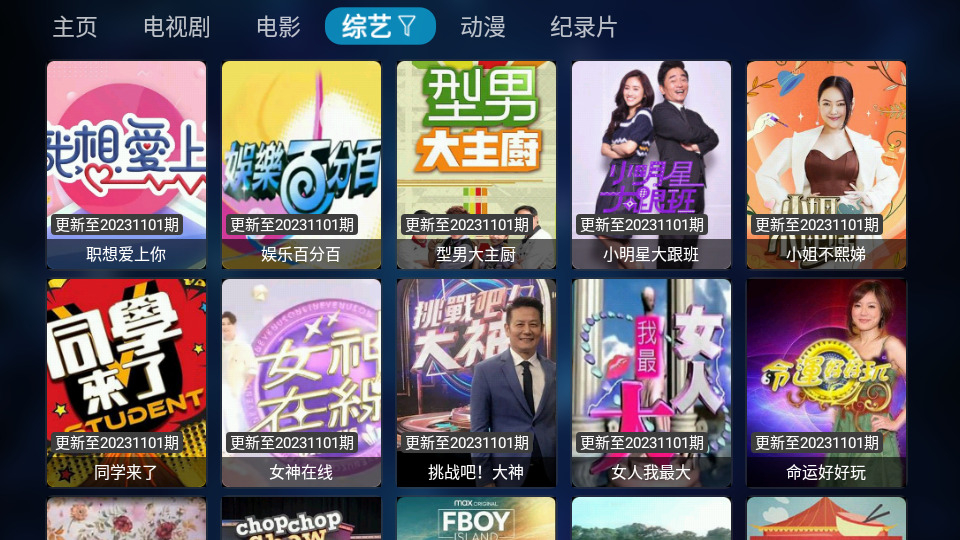960x540 pixels.
Task: Open 小明星大跟班
Action: [651, 165]
